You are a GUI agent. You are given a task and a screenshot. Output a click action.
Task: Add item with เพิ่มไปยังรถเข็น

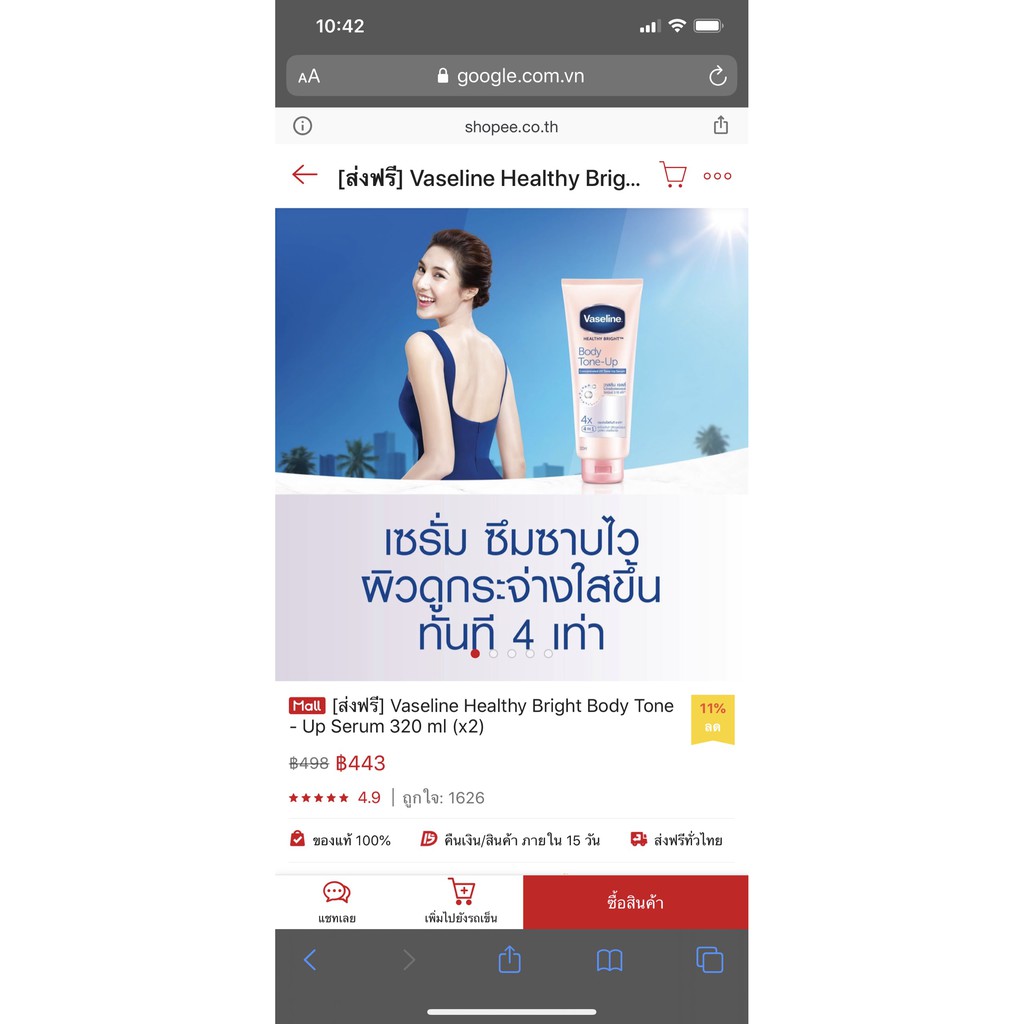click(x=461, y=902)
